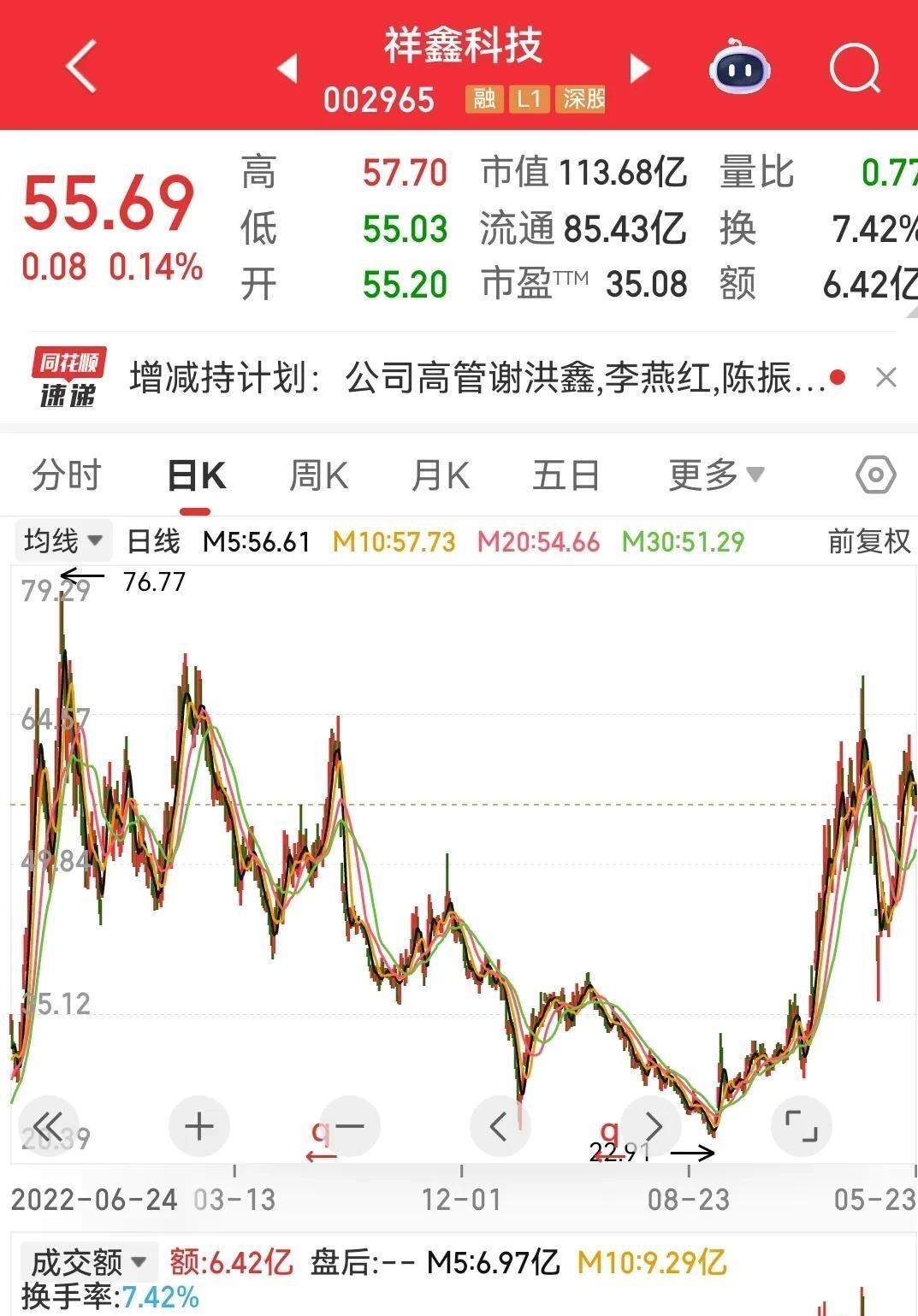Switch to the previous stock
The height and width of the screenshot is (1316, 918).
pos(288,68)
